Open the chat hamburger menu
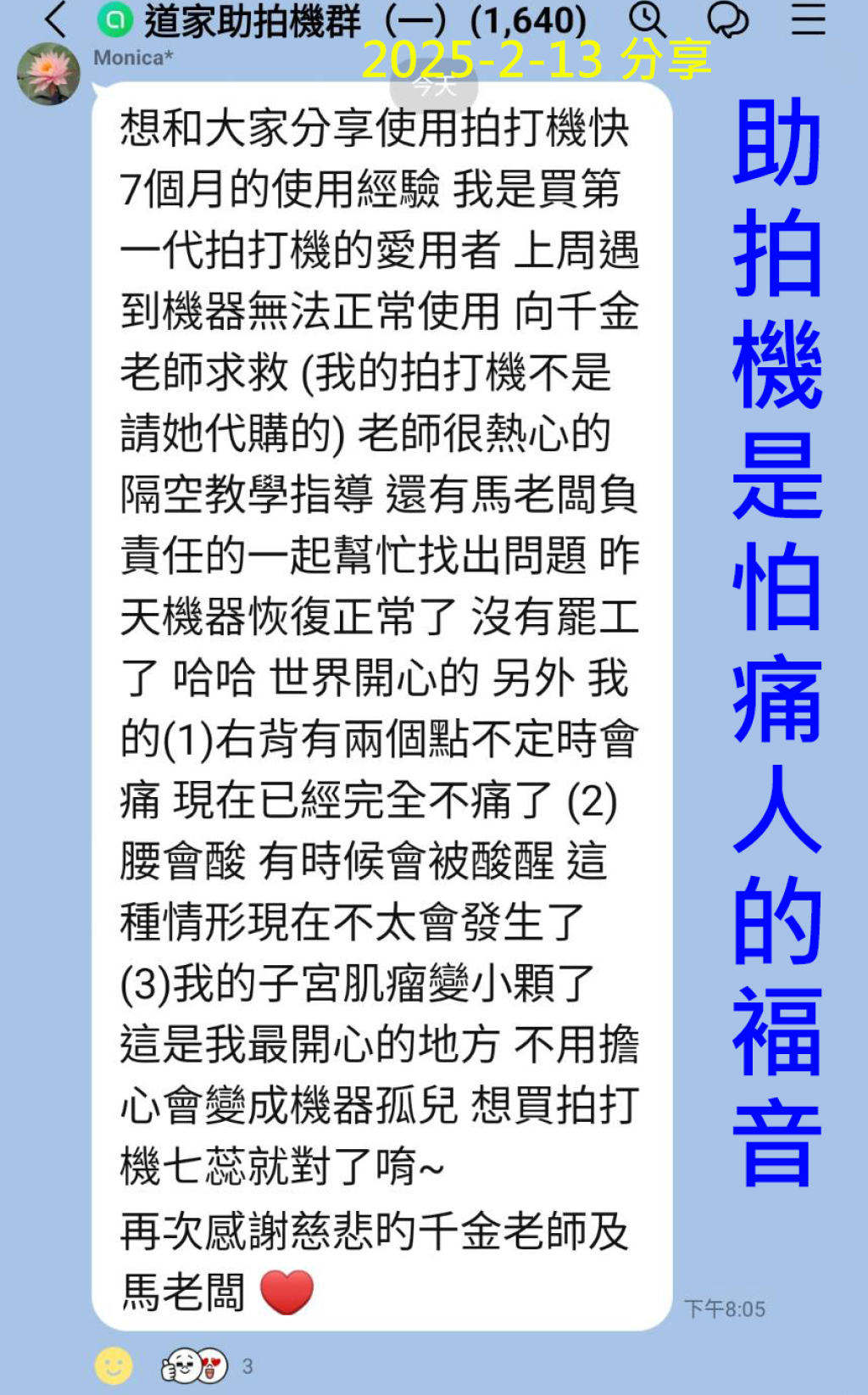The width and height of the screenshot is (868, 1395). 808,20
